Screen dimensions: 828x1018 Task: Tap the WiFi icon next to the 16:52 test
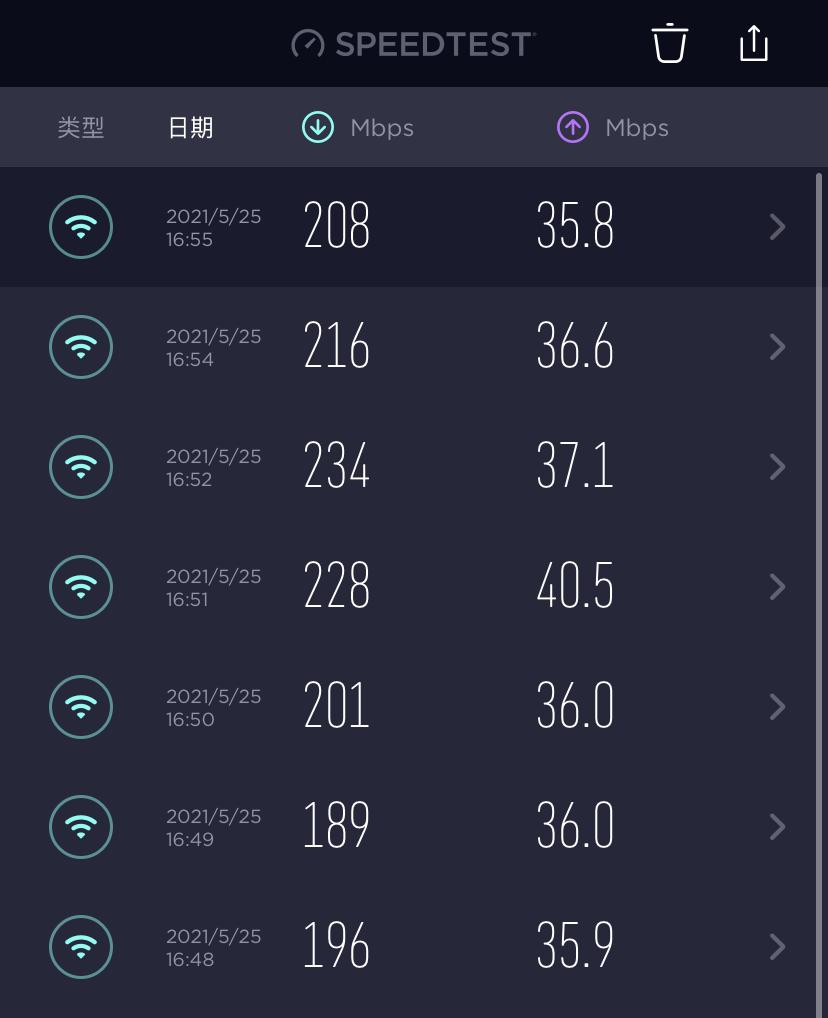click(x=81, y=467)
